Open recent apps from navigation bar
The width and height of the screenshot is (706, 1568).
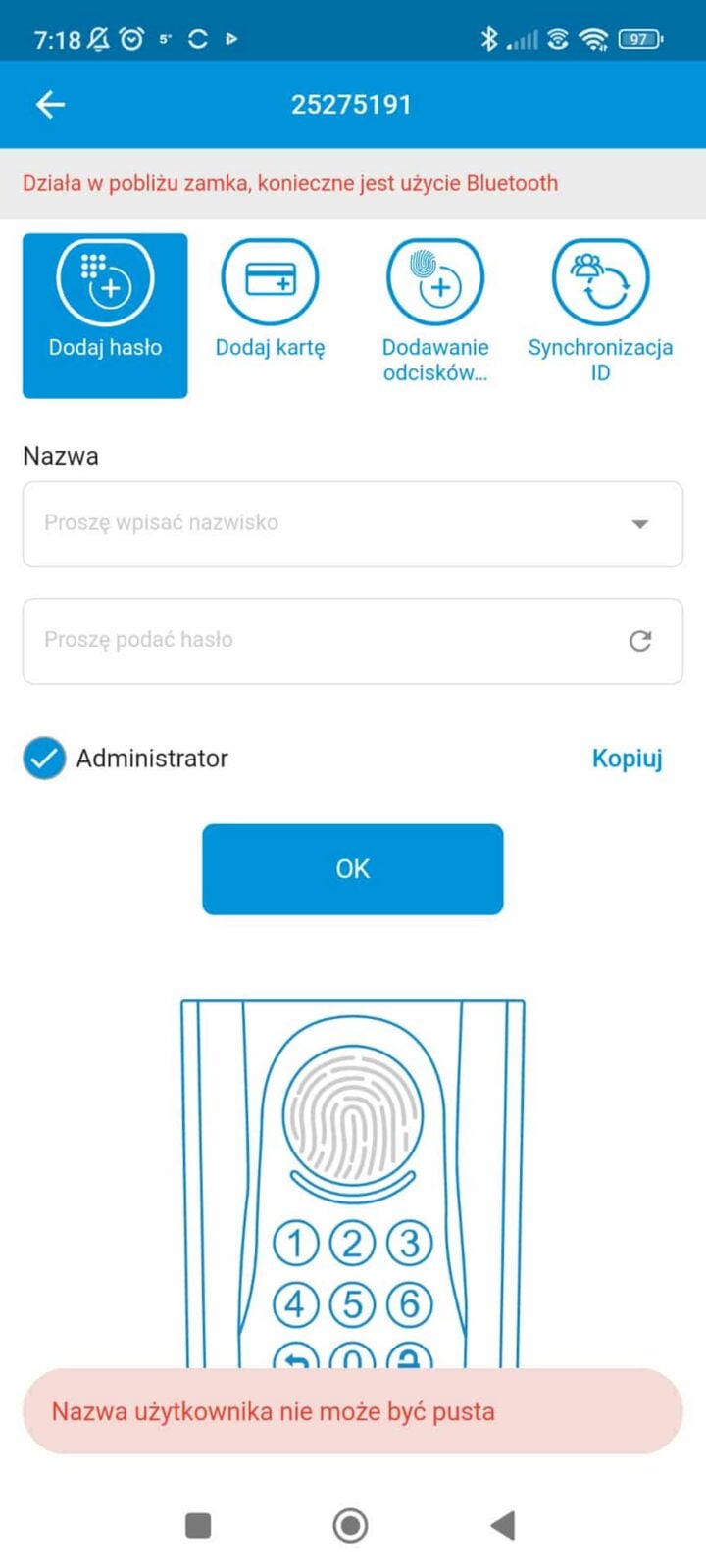(x=198, y=1525)
